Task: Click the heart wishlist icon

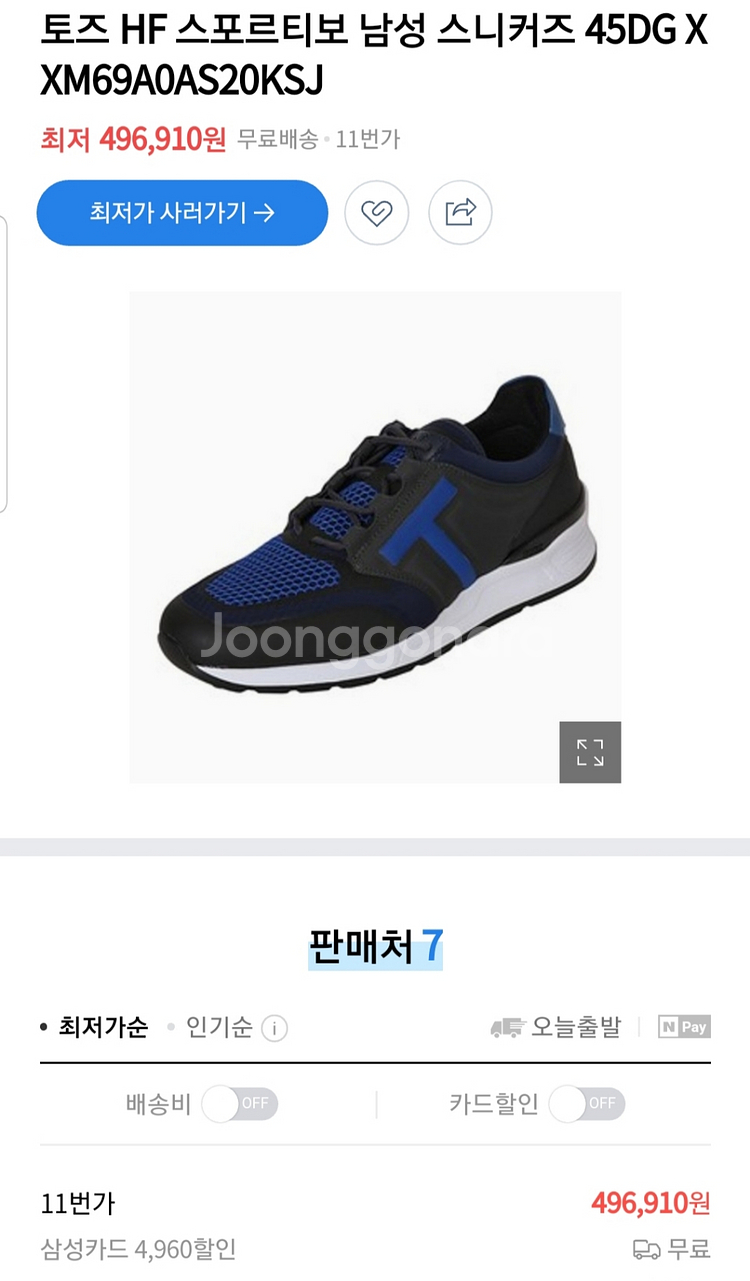Action: (377, 212)
